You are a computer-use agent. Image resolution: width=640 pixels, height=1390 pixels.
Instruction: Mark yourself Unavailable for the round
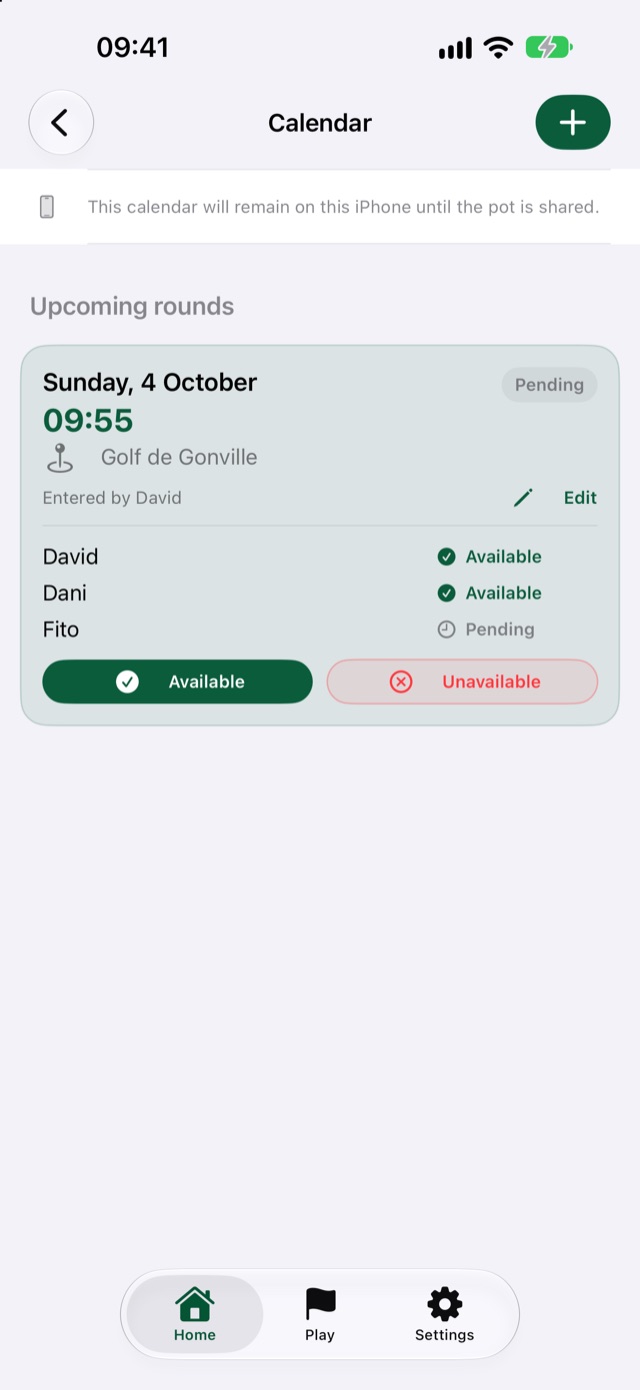(463, 681)
